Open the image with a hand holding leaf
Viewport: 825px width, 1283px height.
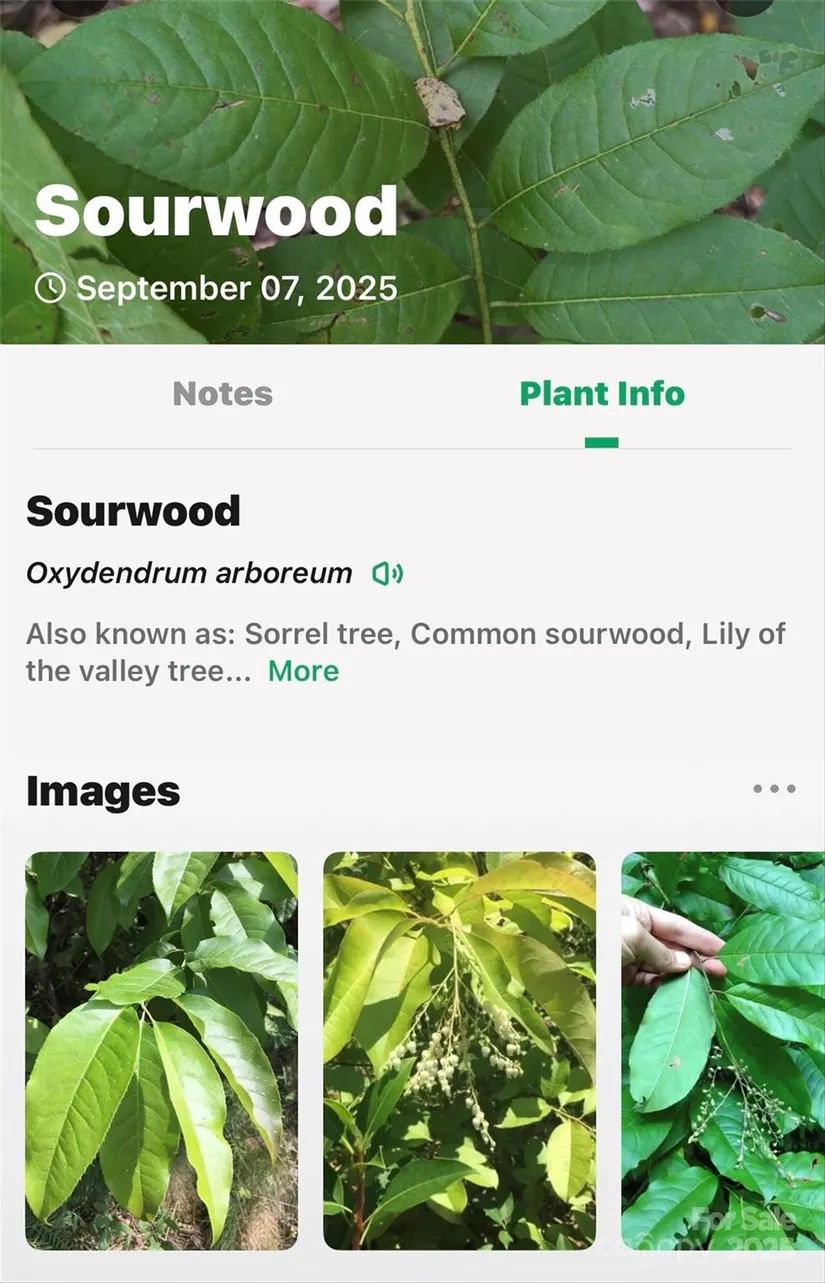click(722, 1050)
